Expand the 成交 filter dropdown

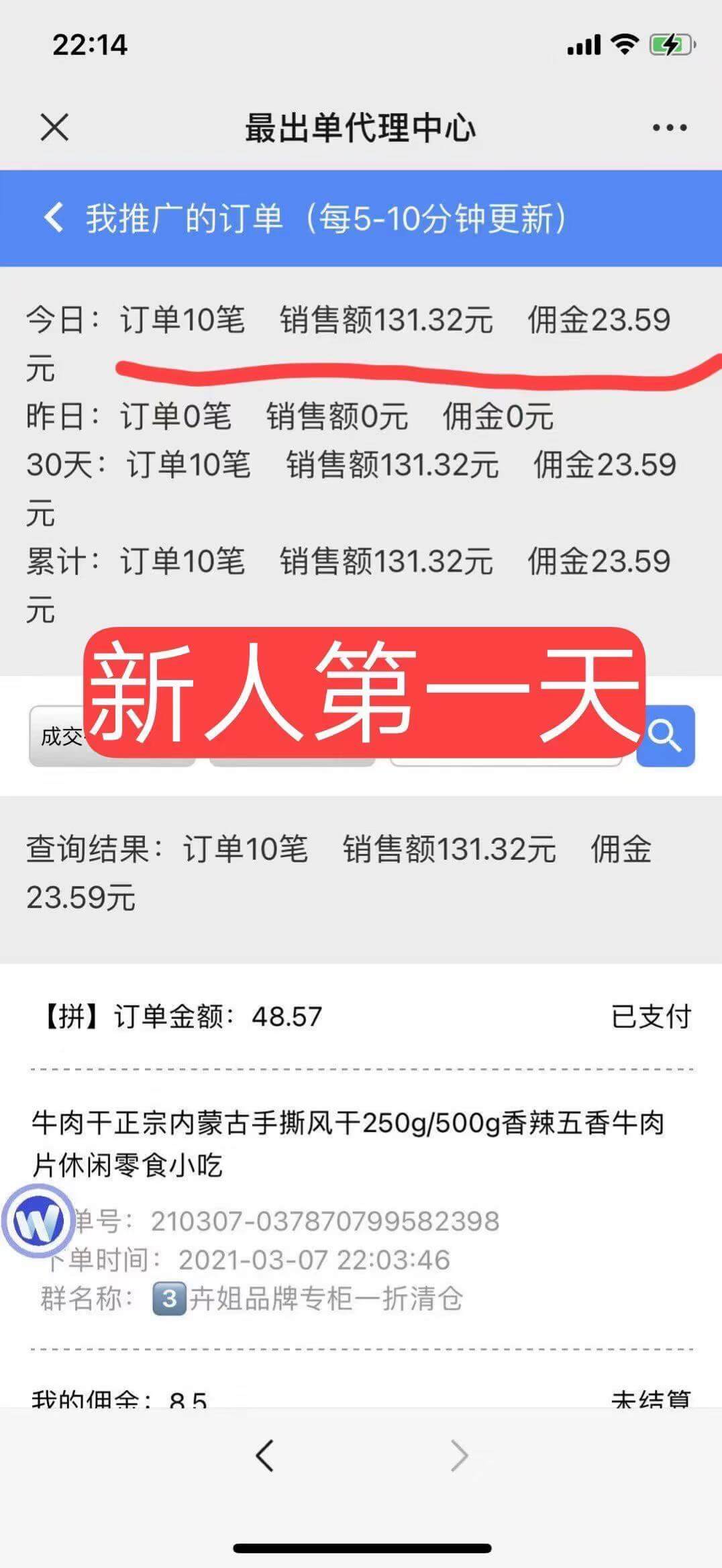(111, 736)
